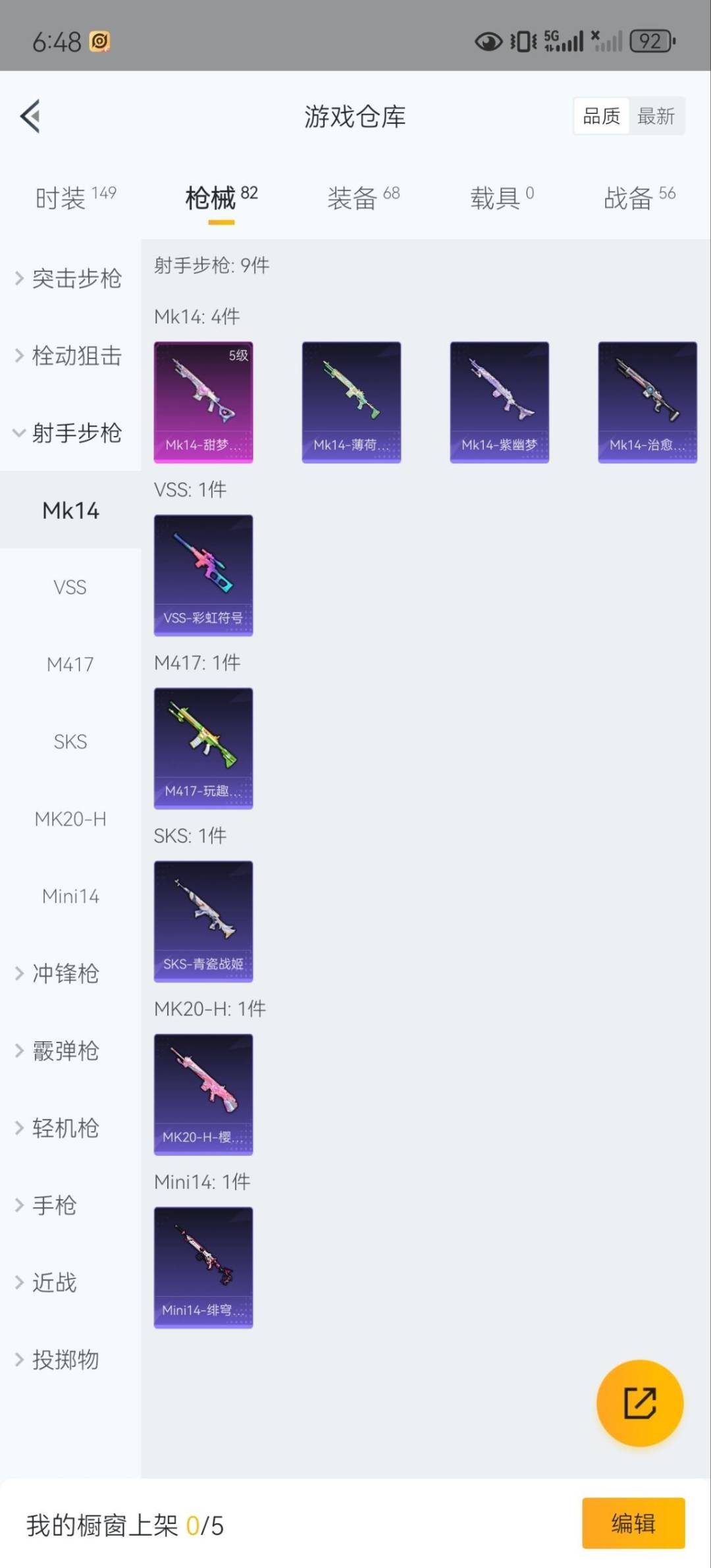Viewport: 711px width, 1568px height.
Task: Open the VSS-彩虹符号 skin card
Action: click(203, 575)
